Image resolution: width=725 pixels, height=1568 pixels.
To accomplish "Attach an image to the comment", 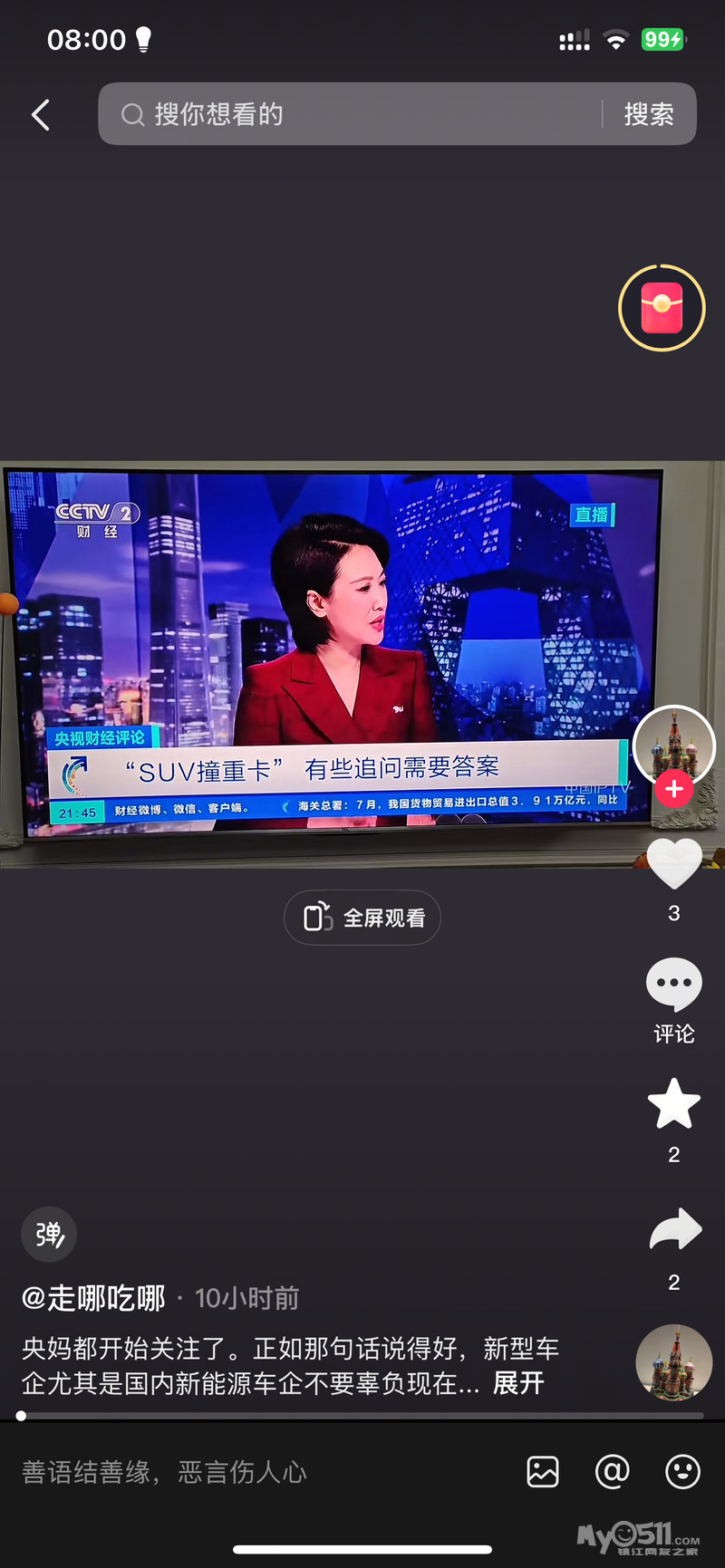I will click(543, 1472).
